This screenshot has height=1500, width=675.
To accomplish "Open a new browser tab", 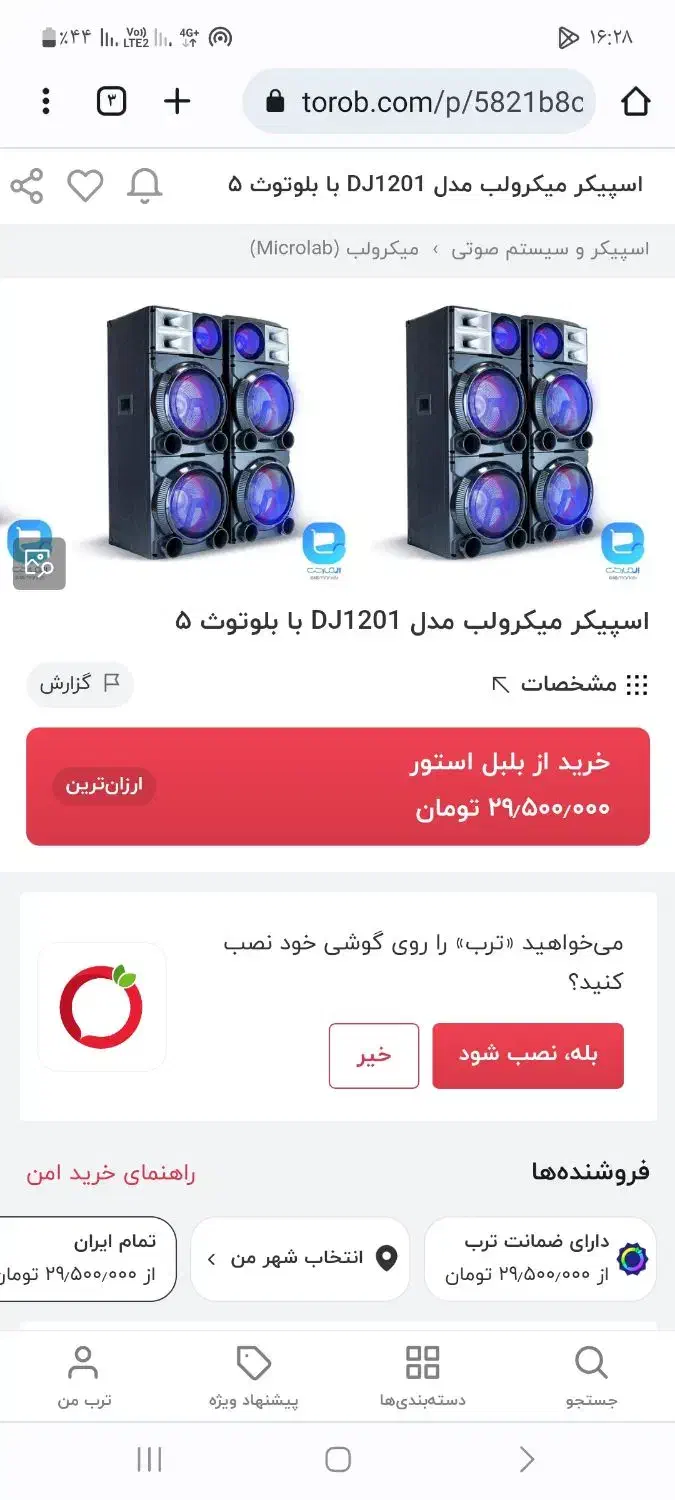I will [x=177, y=101].
